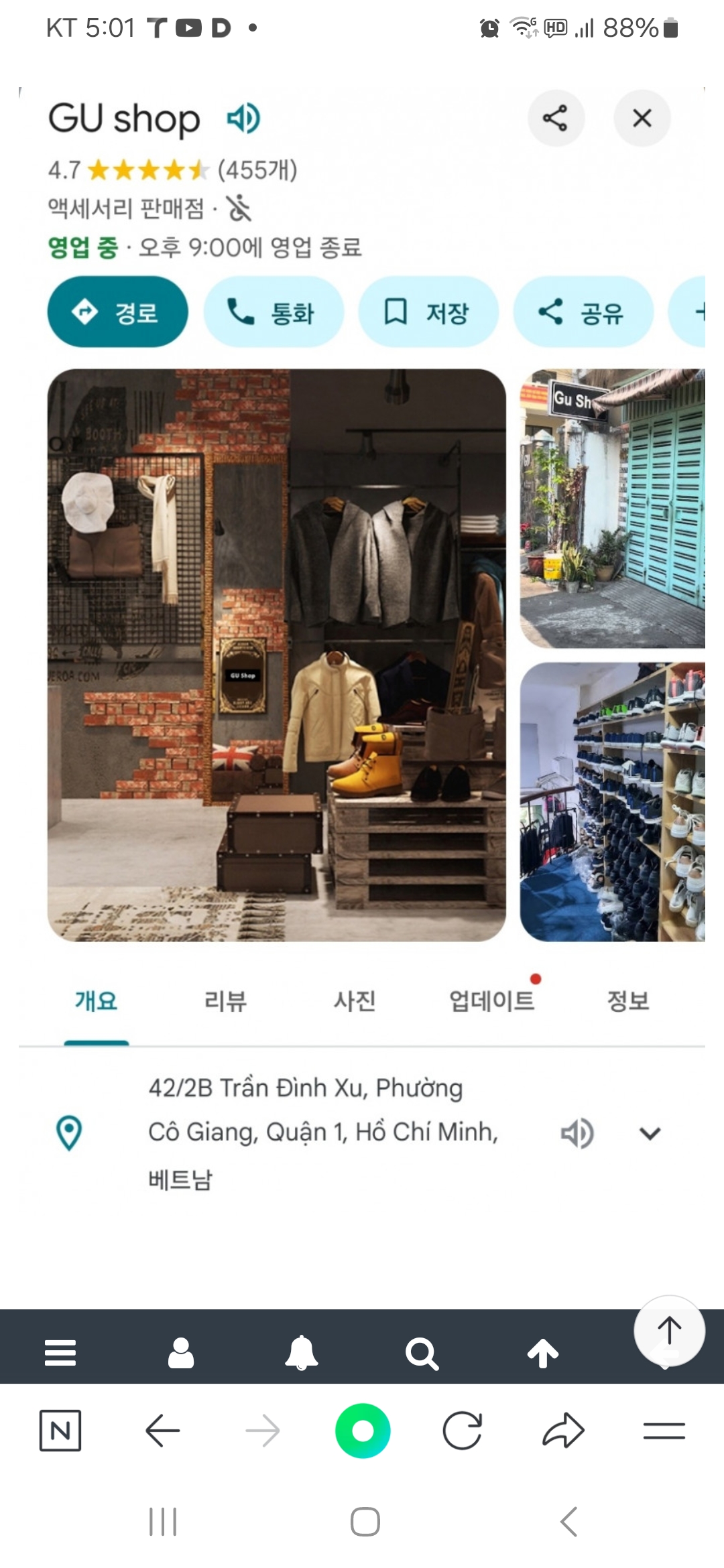Viewport: 724px width, 1568px height.
Task: Open the site's hamburger menu
Action: [60, 1353]
